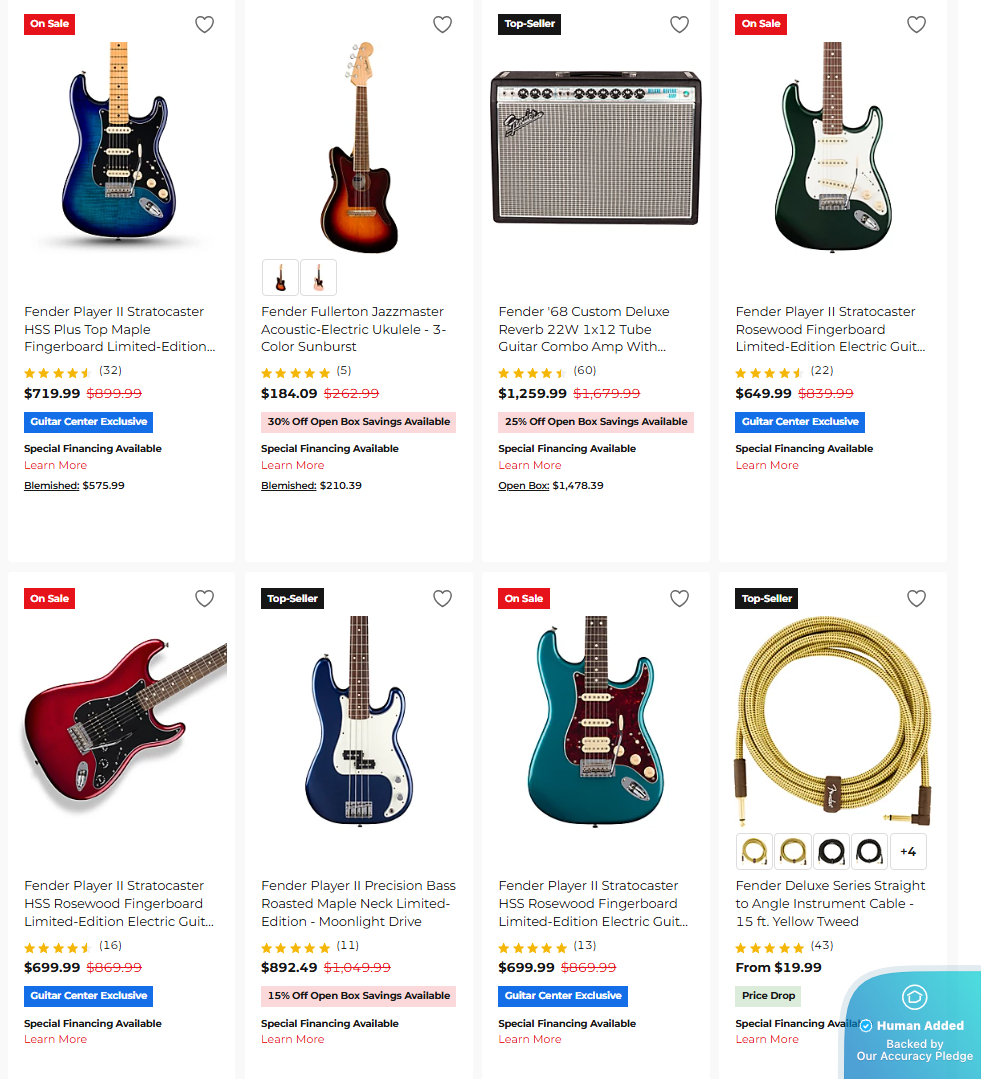View the '68 Custom Deluxe Reverb amp
Image resolution: width=981 pixels, height=1079 pixels.
(x=594, y=147)
